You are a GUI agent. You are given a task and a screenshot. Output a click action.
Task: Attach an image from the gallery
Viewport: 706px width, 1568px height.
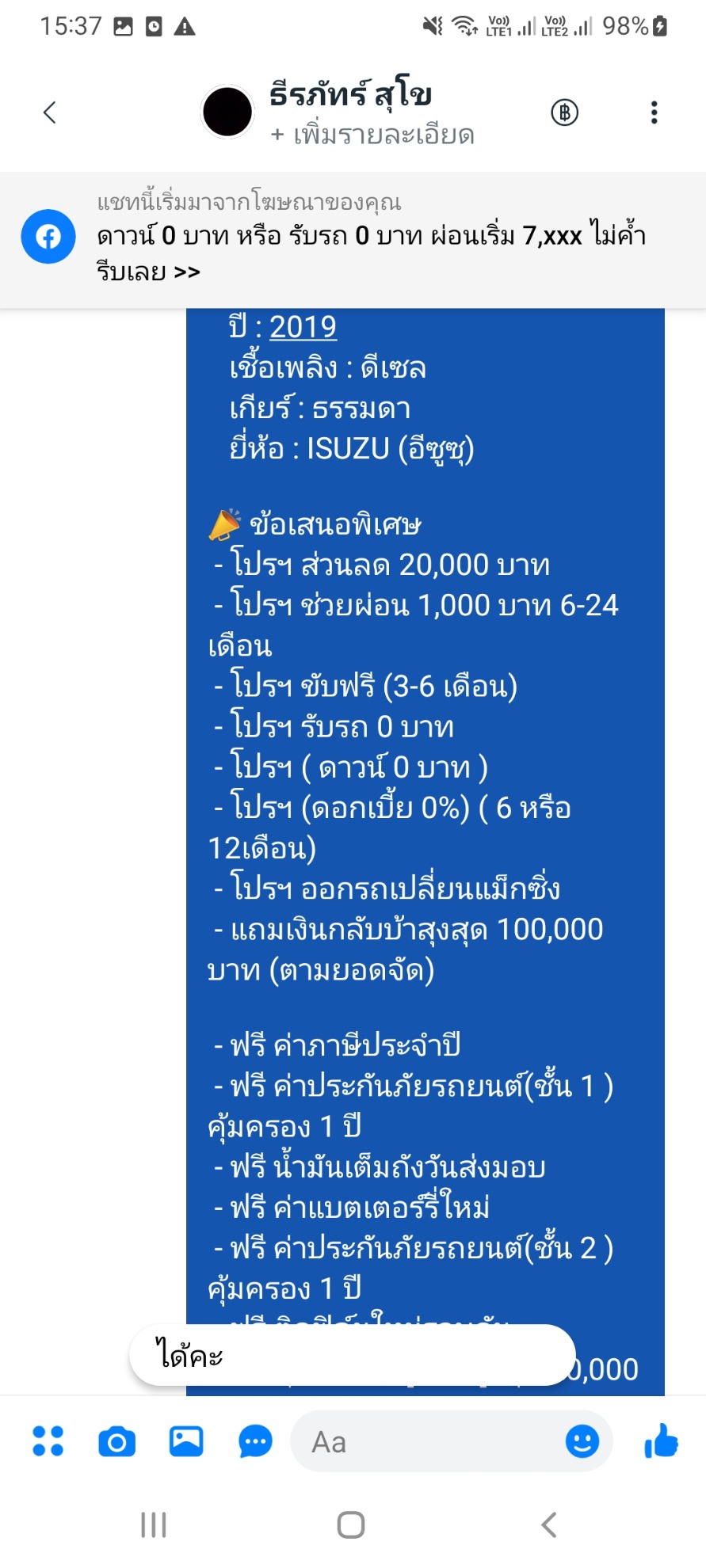(x=186, y=1441)
